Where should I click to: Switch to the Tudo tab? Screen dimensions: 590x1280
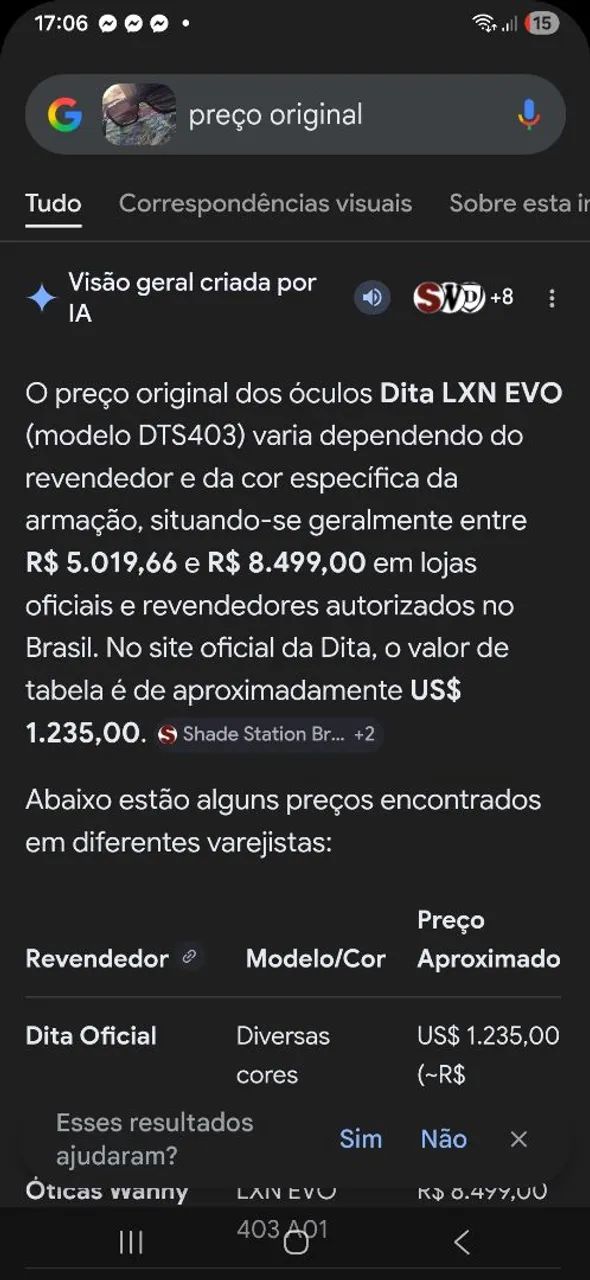coord(53,203)
